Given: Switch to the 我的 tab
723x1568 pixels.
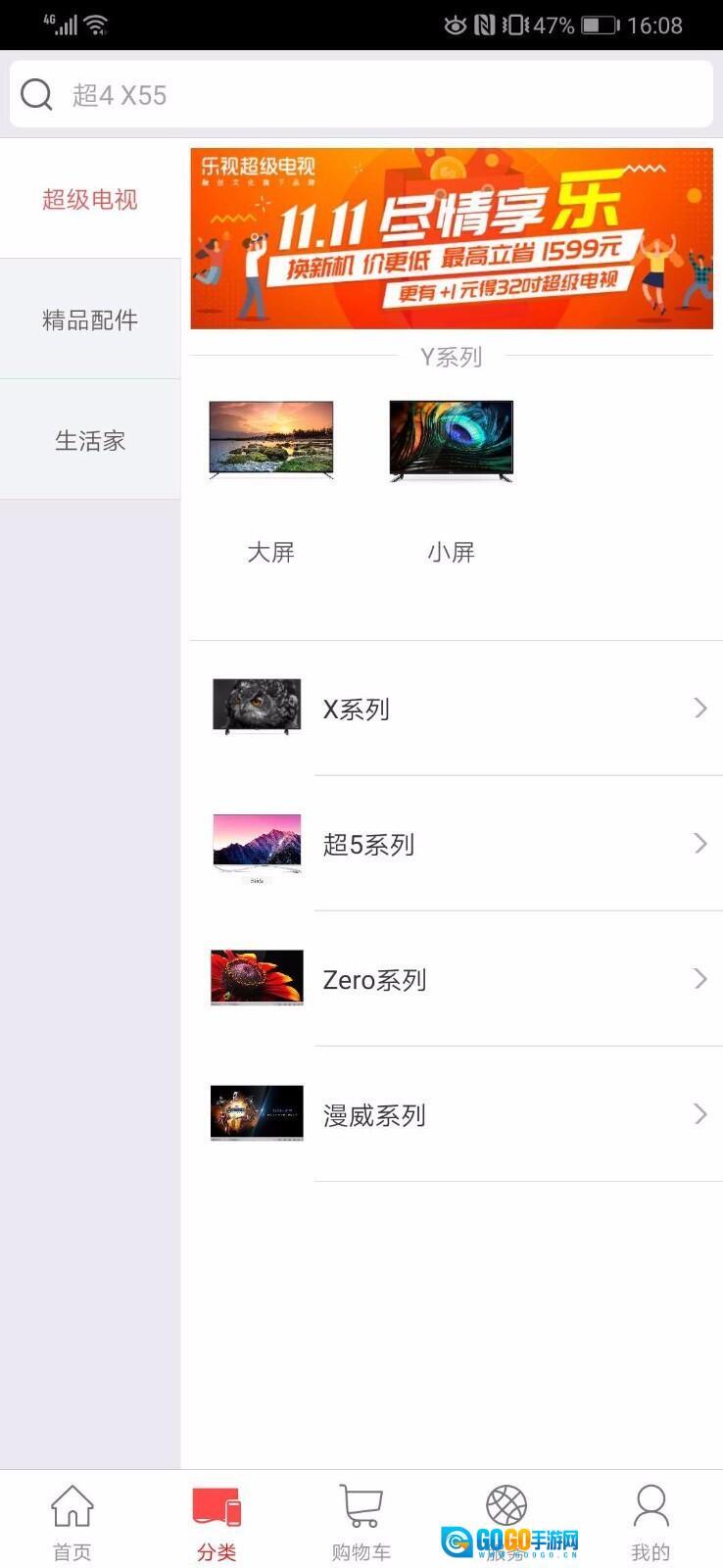Looking at the screenshot, I should point(651,1521).
